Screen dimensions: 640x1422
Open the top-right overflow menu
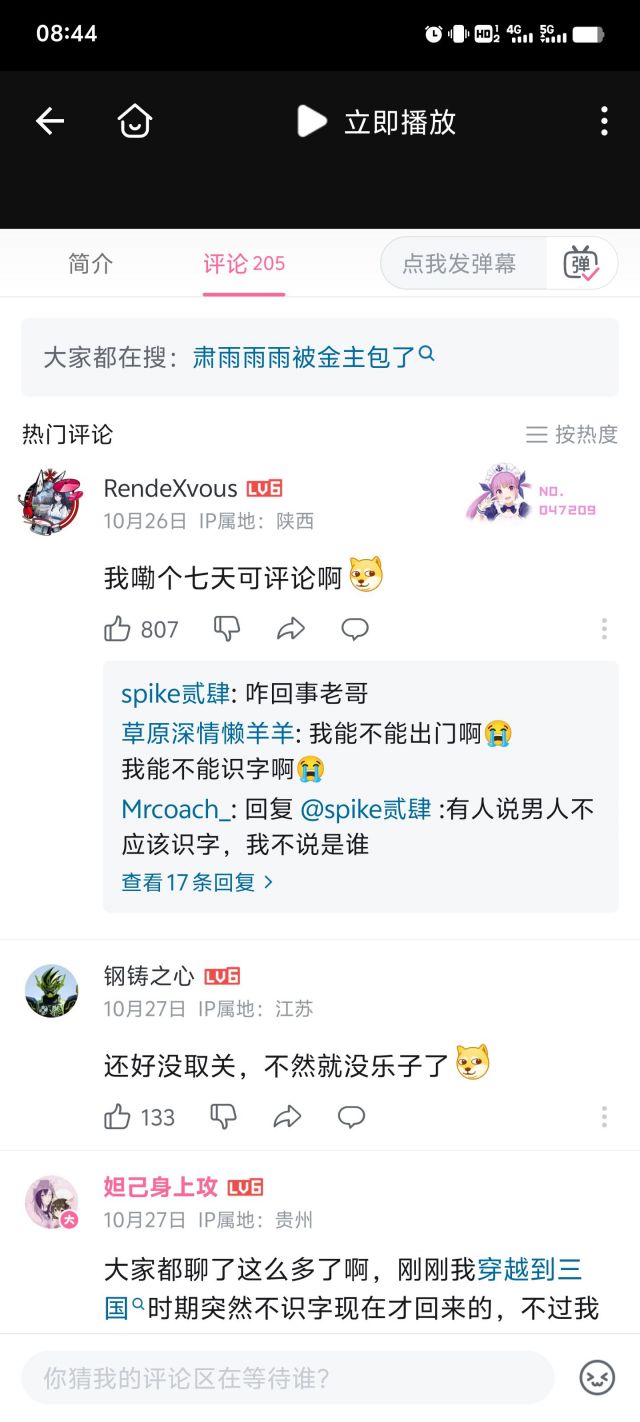pyautogui.click(x=604, y=122)
